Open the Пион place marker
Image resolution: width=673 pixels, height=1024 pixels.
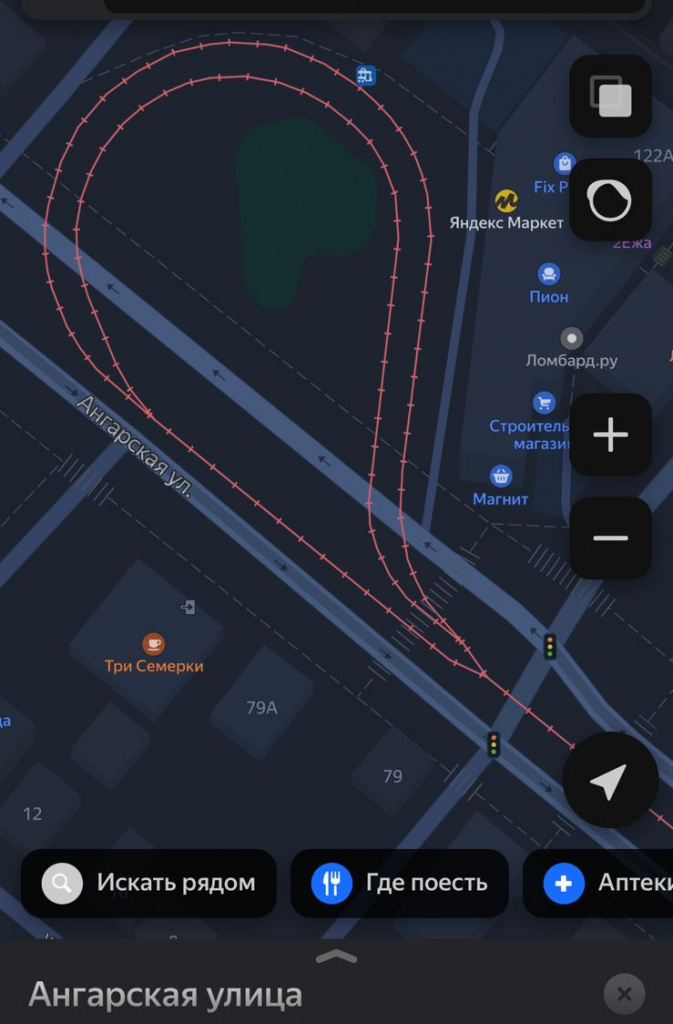click(548, 274)
